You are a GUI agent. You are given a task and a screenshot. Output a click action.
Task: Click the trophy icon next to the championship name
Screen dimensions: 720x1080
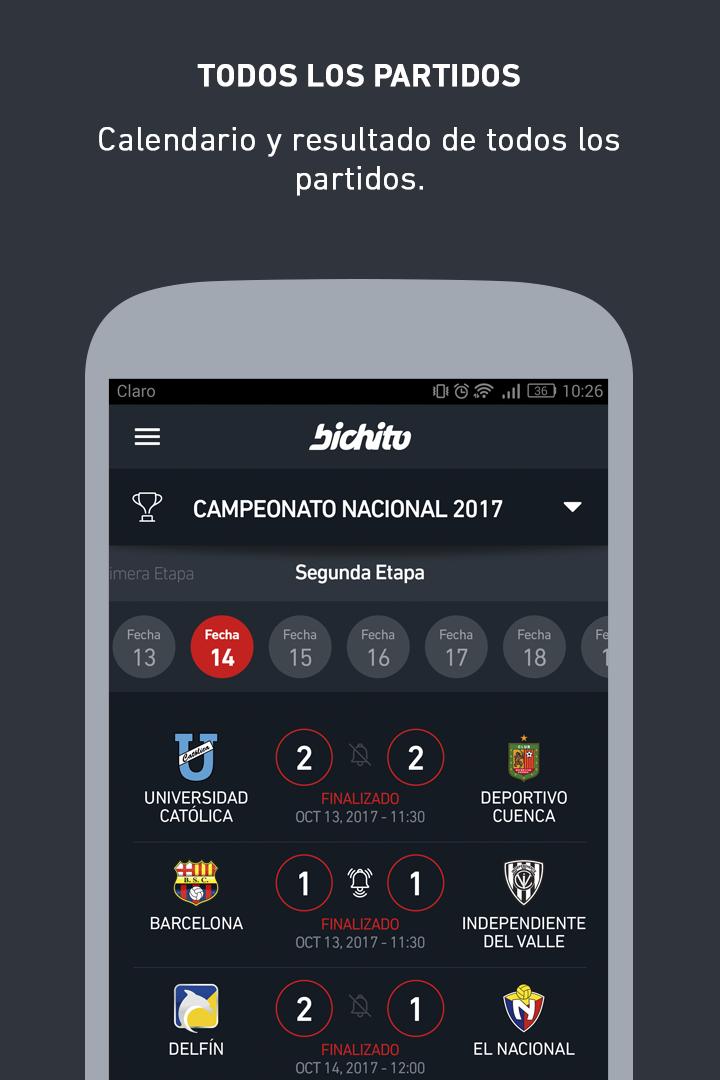coord(146,507)
